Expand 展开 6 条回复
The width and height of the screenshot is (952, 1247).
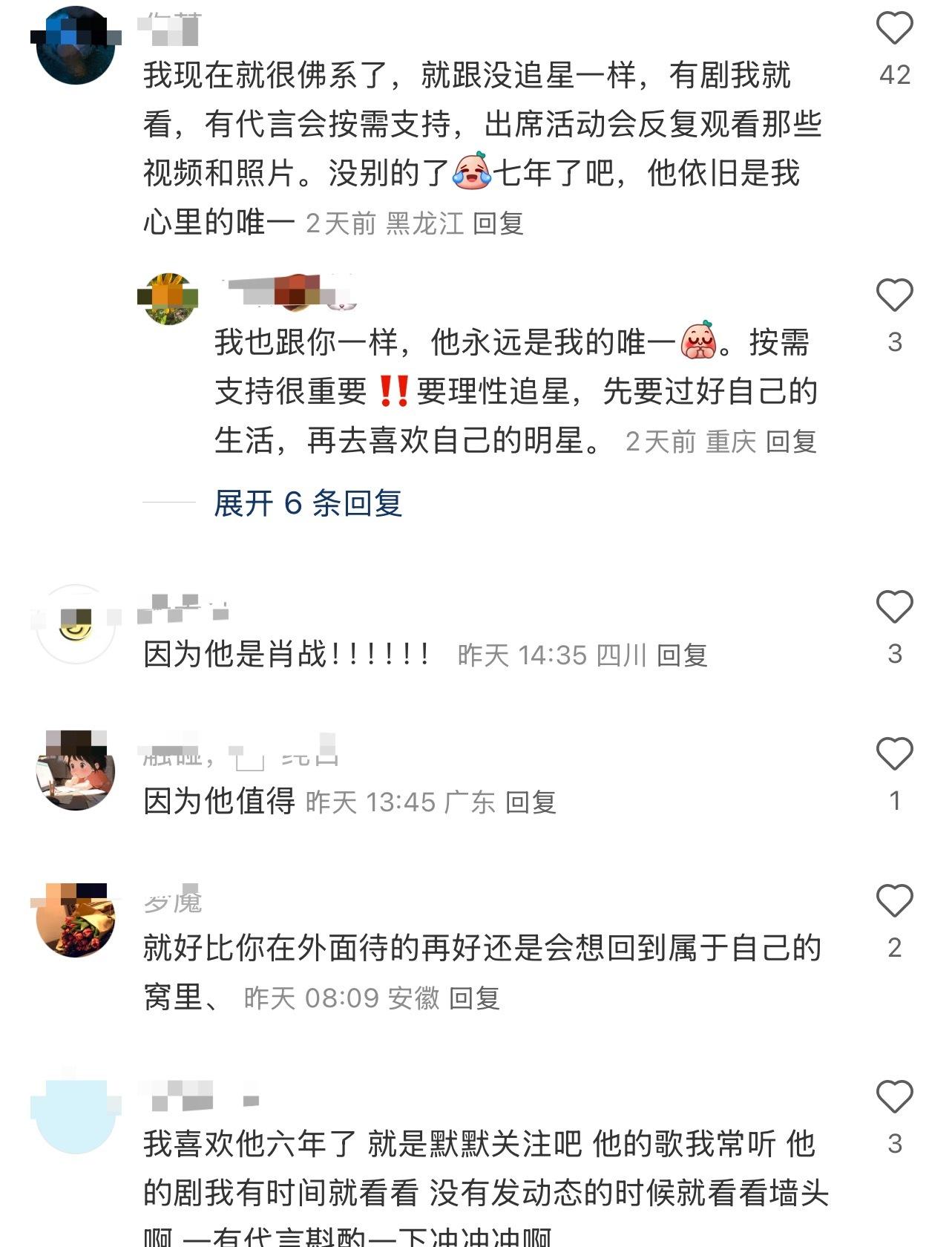(308, 504)
